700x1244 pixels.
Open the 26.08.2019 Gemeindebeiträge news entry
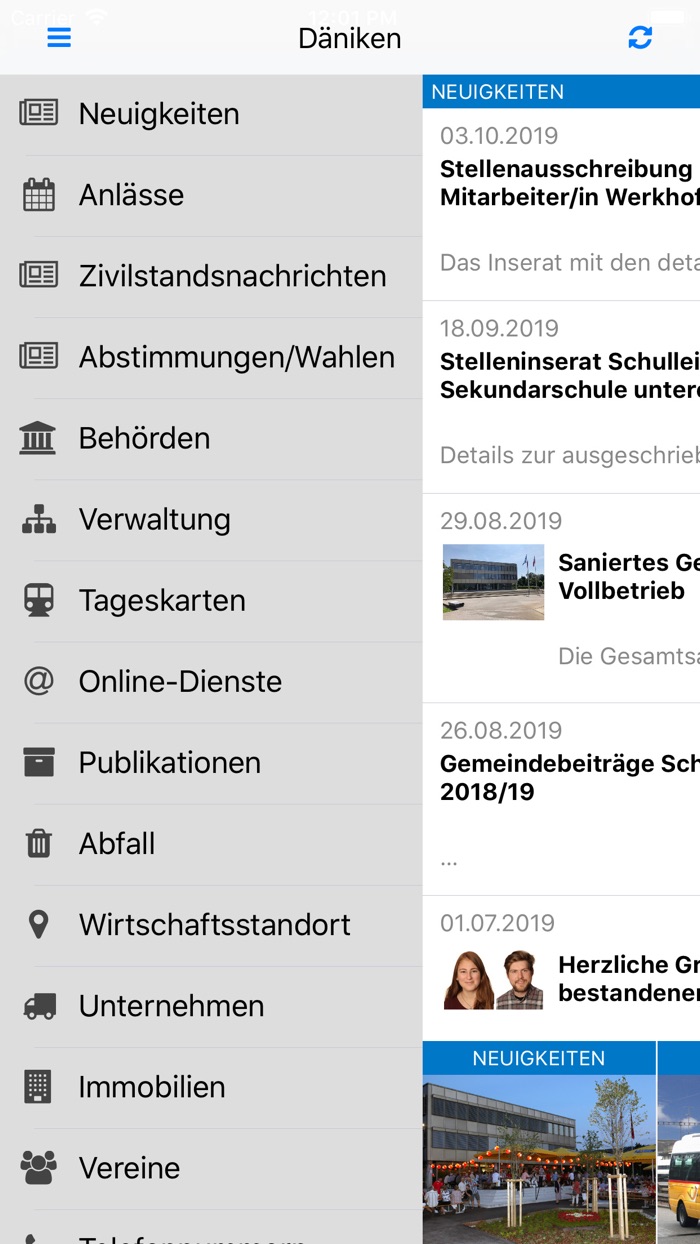[565, 778]
